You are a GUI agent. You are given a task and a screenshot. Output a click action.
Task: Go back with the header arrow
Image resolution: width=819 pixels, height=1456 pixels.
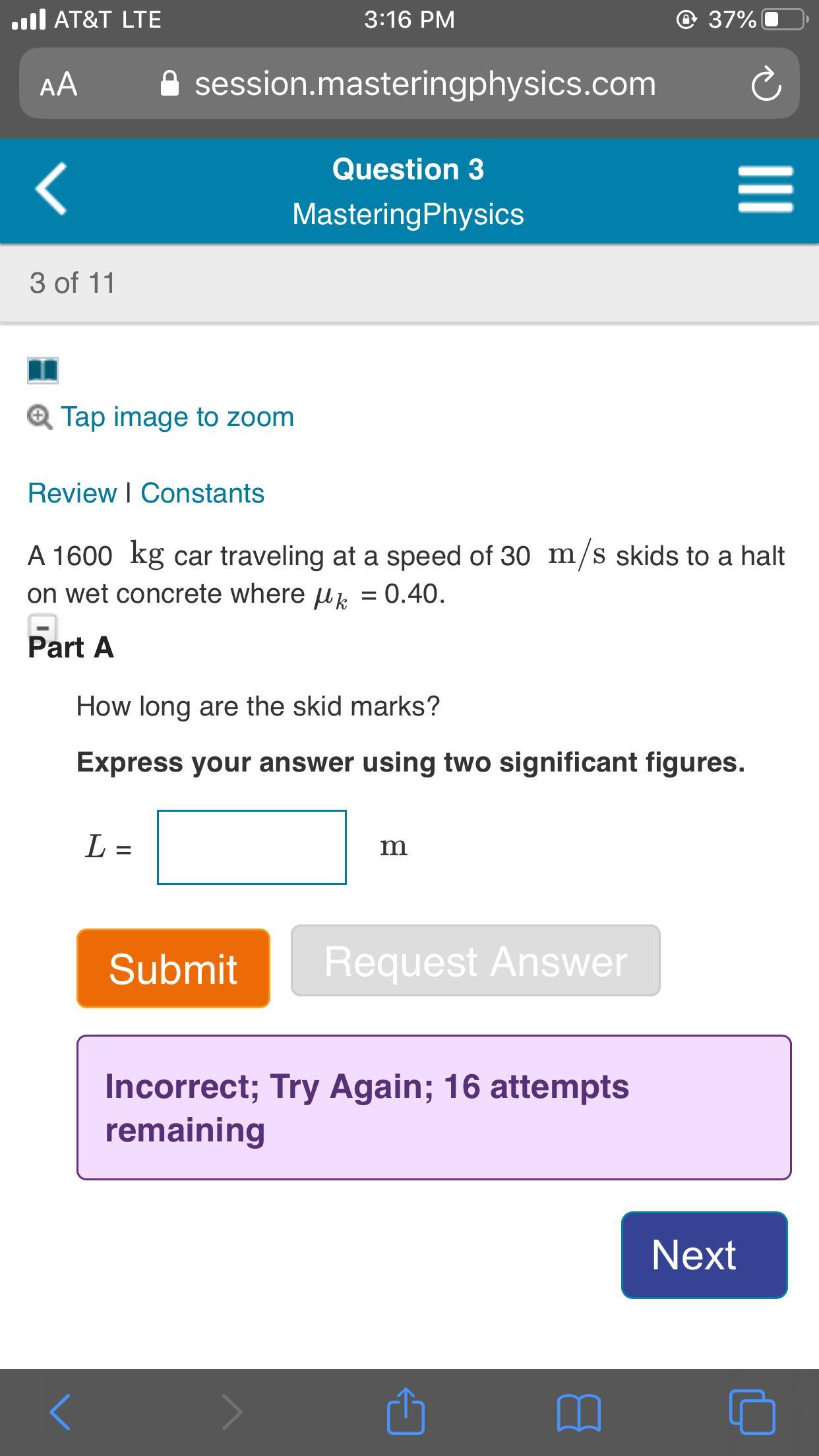point(51,189)
